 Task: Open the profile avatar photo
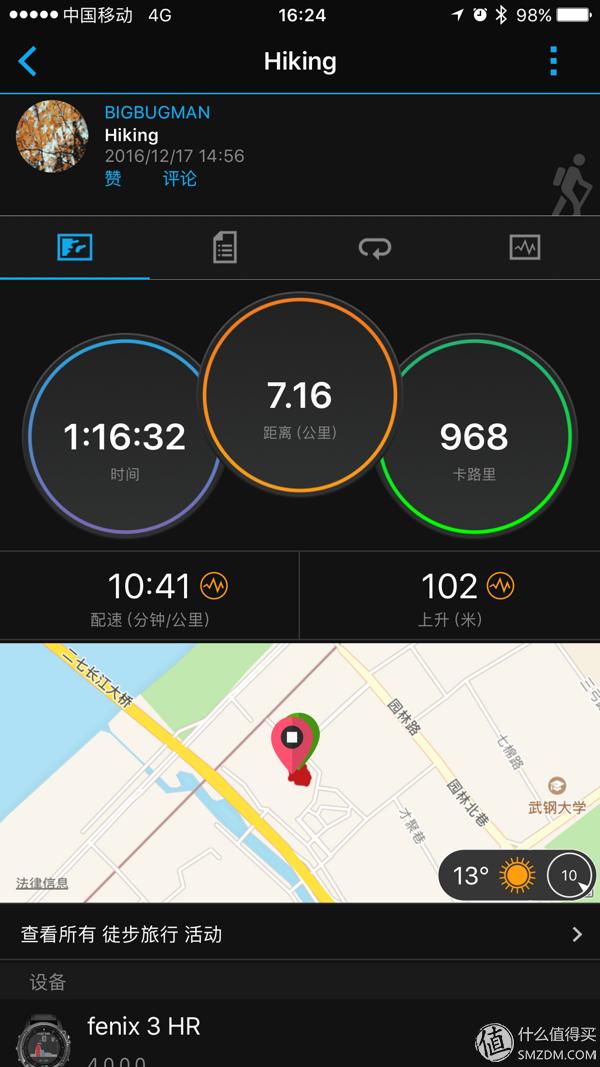[x=52, y=135]
